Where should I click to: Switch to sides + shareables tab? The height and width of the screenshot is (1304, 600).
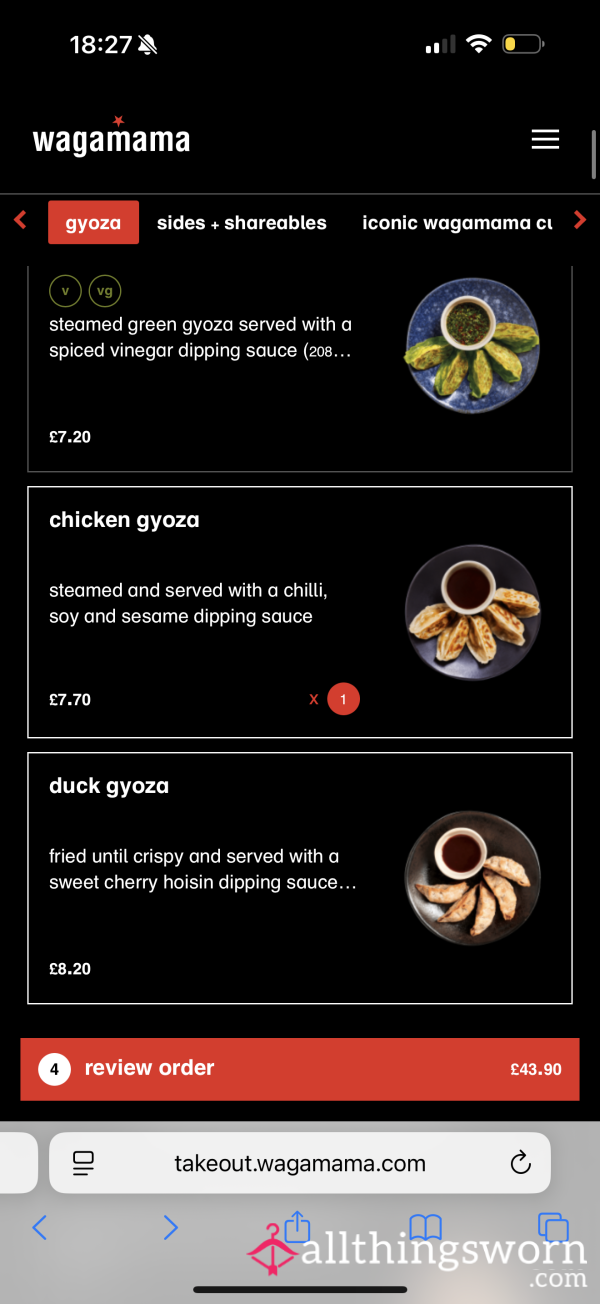click(x=242, y=223)
